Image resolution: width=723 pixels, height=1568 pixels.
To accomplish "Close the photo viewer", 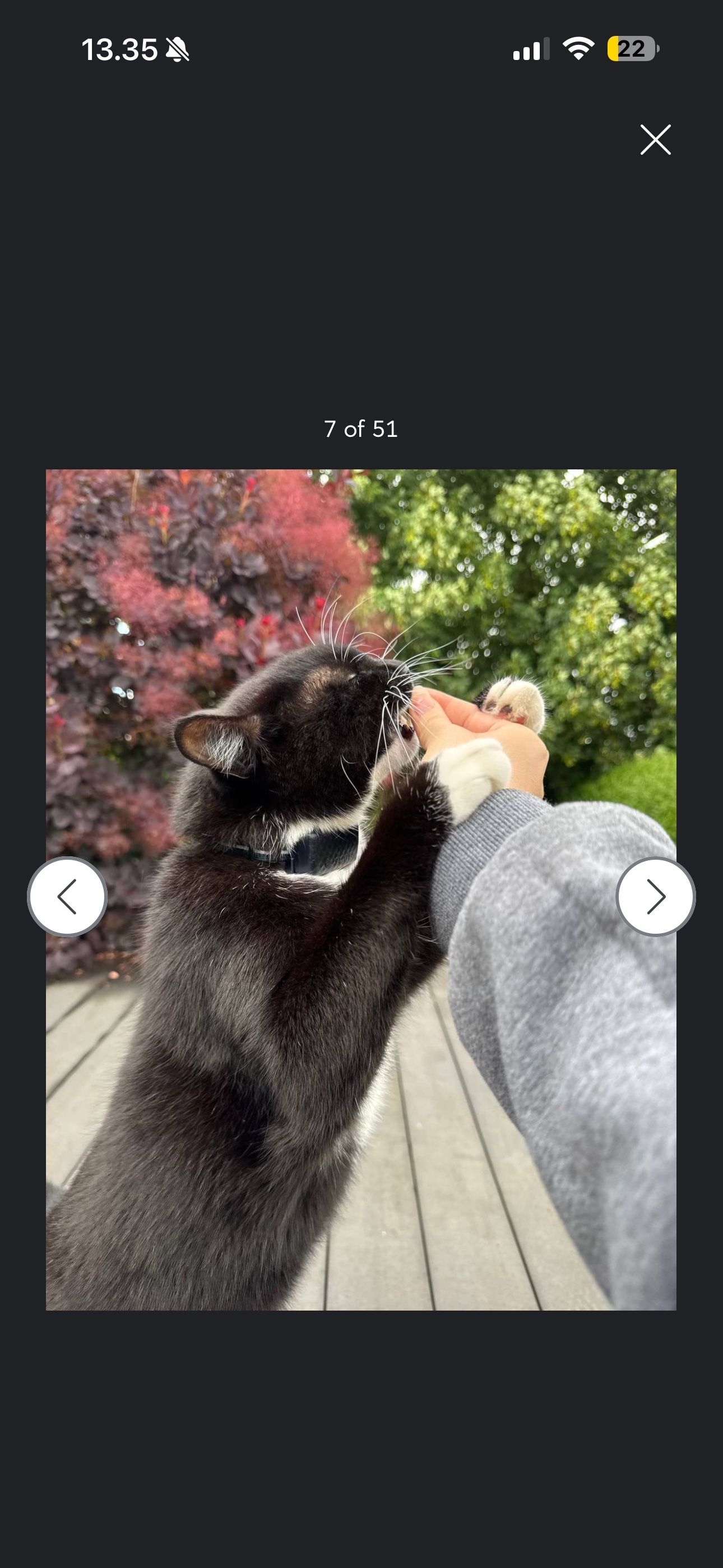I will (655, 140).
